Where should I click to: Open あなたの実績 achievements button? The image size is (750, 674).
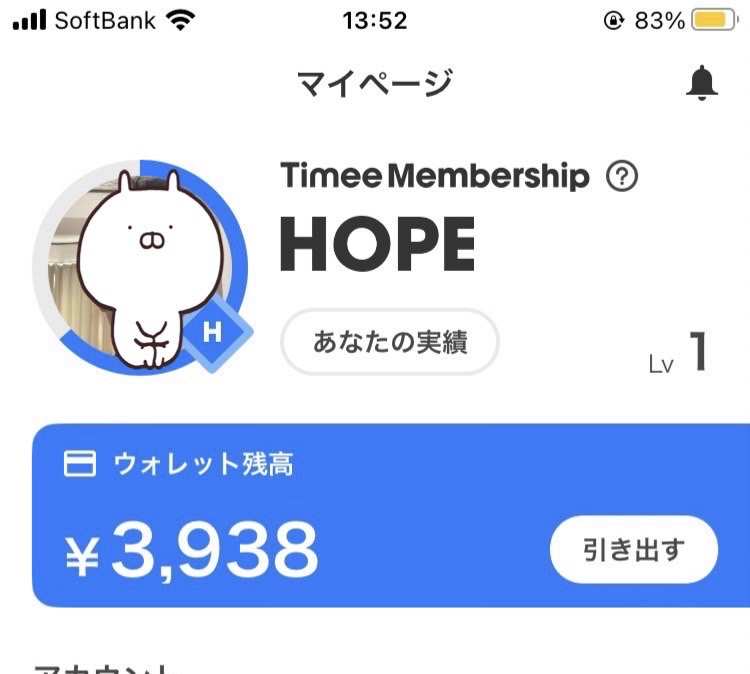390,342
